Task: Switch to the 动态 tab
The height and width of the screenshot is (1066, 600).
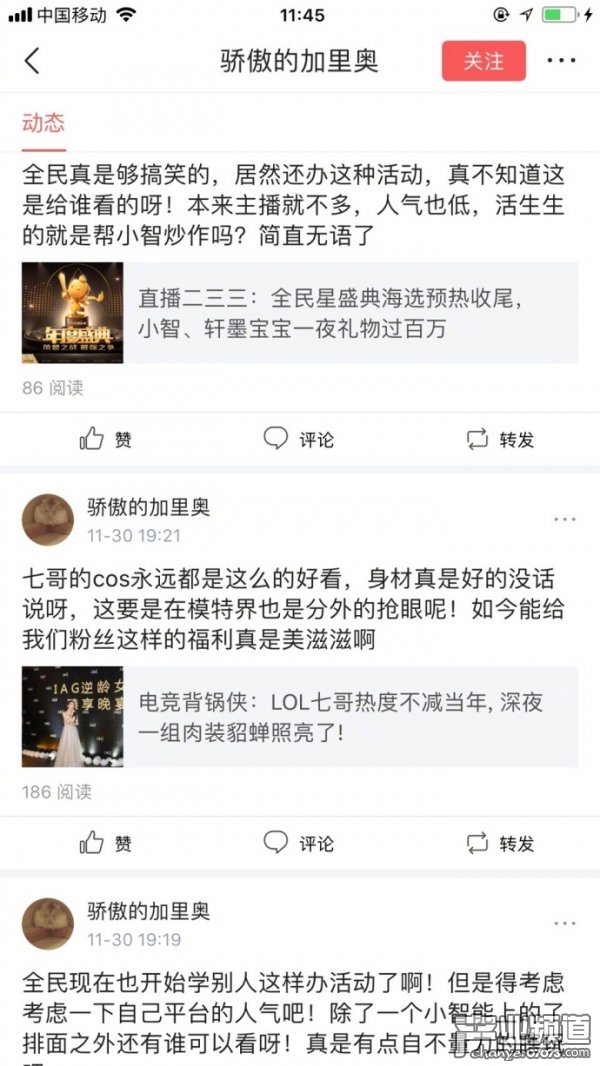Action: pyautogui.click(x=43, y=122)
